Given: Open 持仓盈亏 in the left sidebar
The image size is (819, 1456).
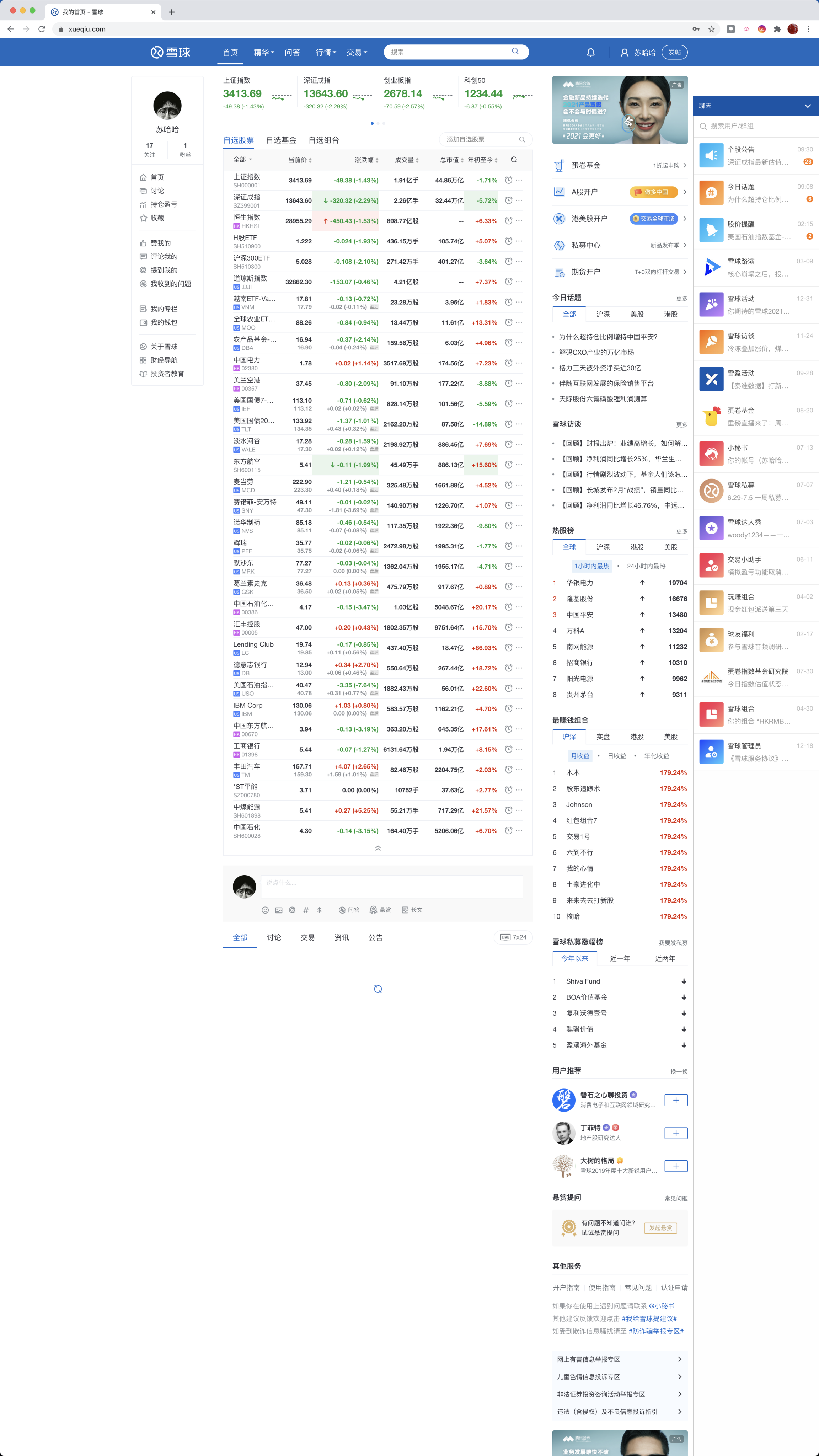Looking at the screenshot, I should [164, 205].
